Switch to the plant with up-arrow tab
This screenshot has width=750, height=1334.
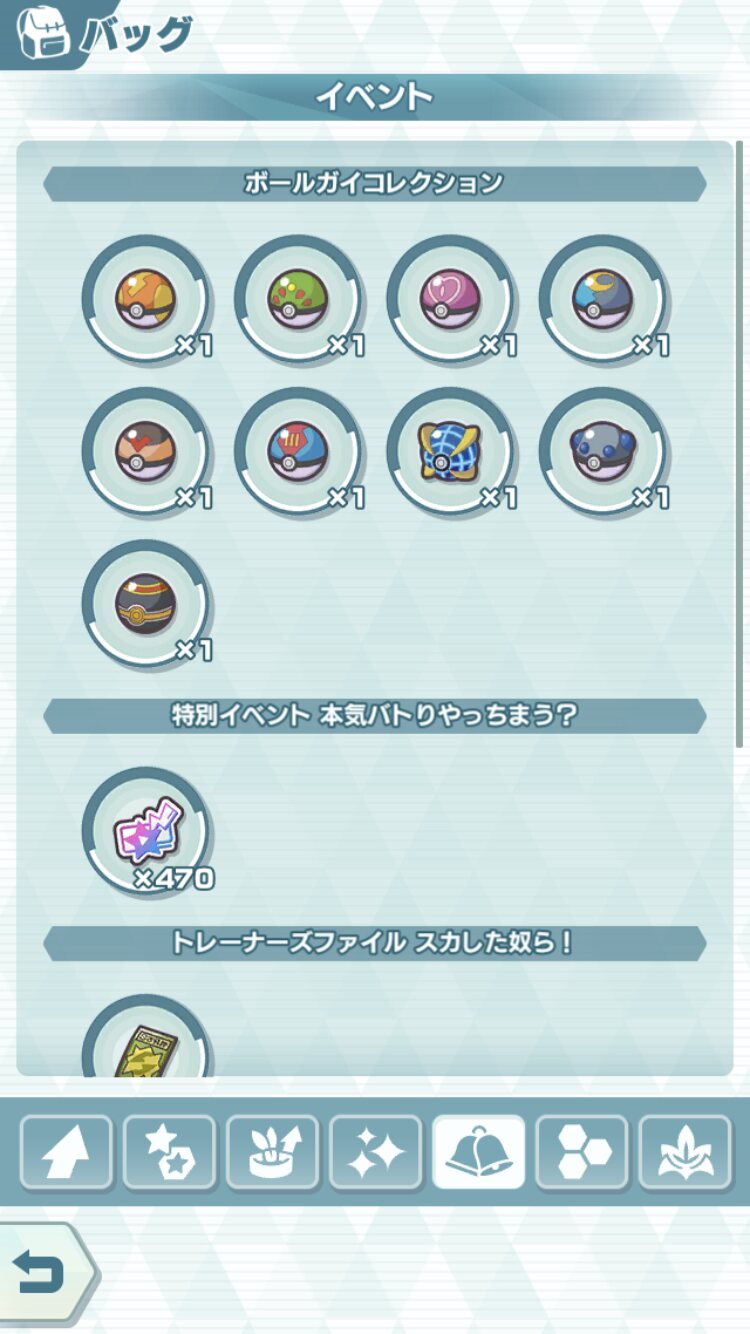click(x=272, y=1152)
